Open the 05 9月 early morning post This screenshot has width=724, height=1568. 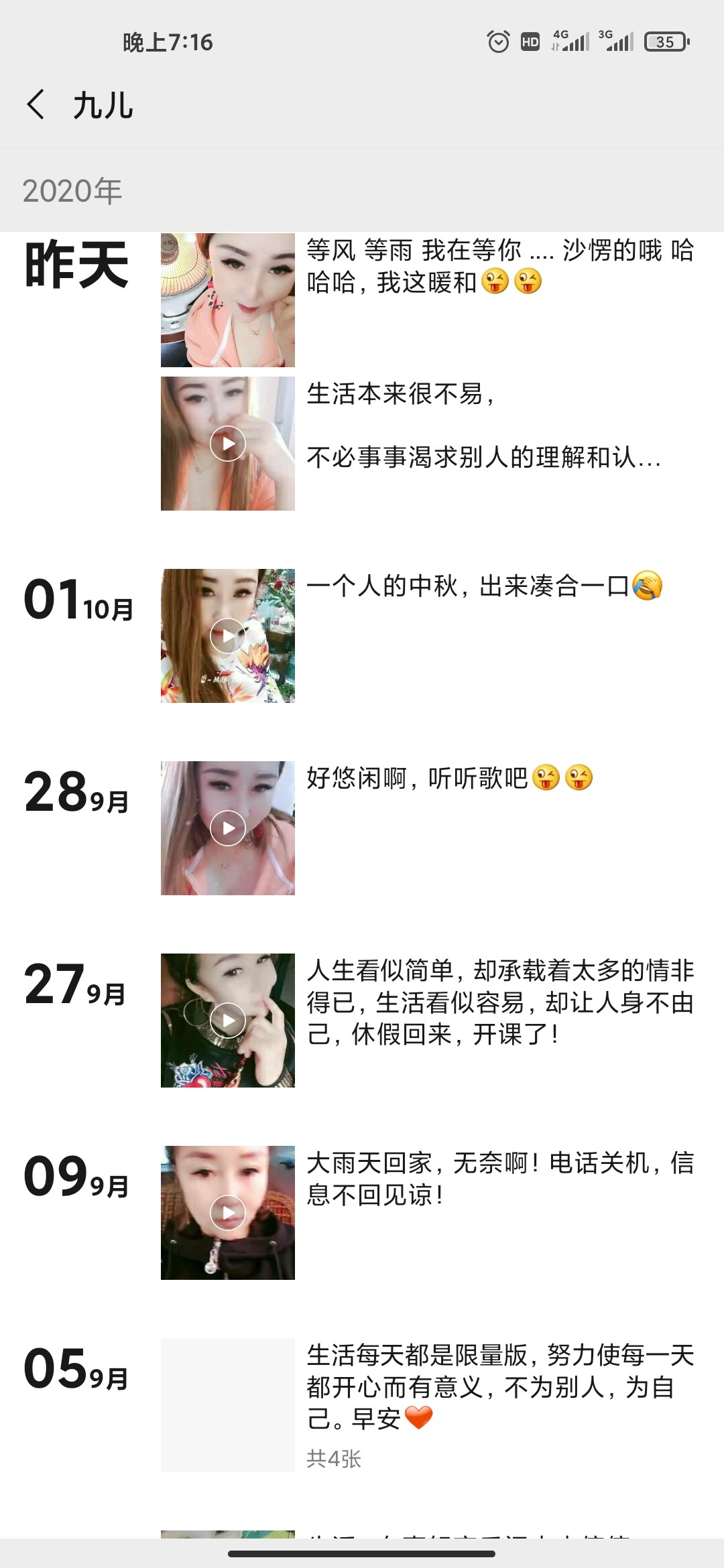[x=496, y=1390]
